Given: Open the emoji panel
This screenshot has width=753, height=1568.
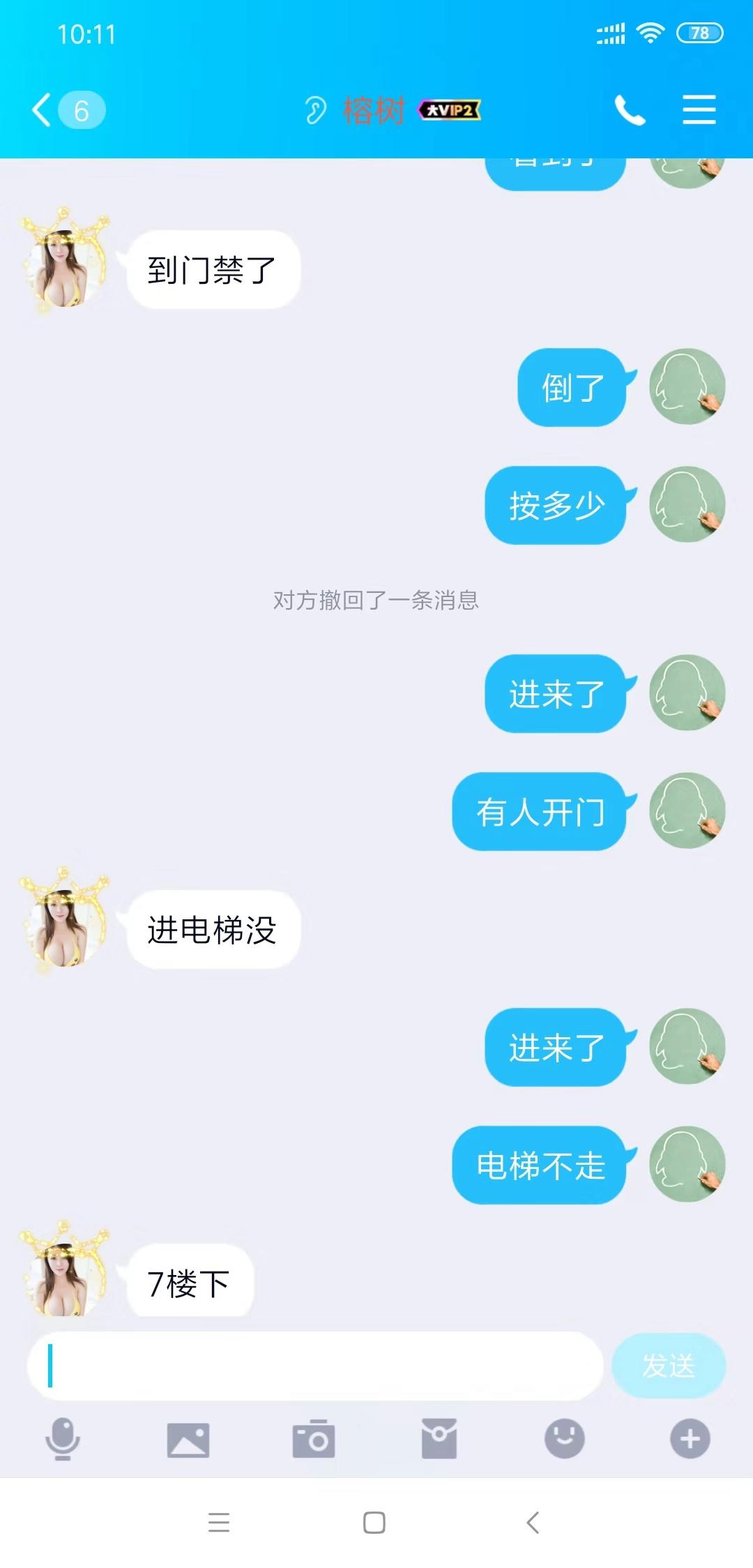Looking at the screenshot, I should pyautogui.click(x=564, y=1438).
